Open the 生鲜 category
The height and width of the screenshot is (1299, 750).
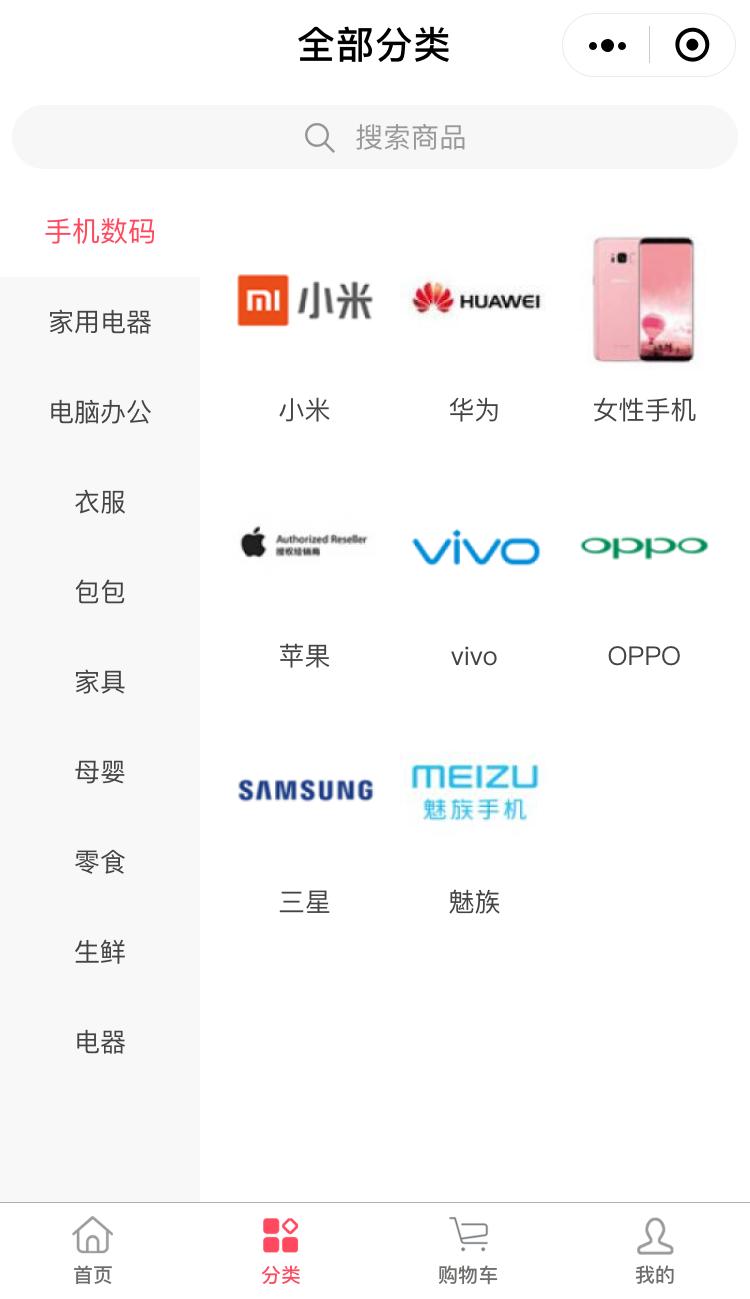click(100, 952)
